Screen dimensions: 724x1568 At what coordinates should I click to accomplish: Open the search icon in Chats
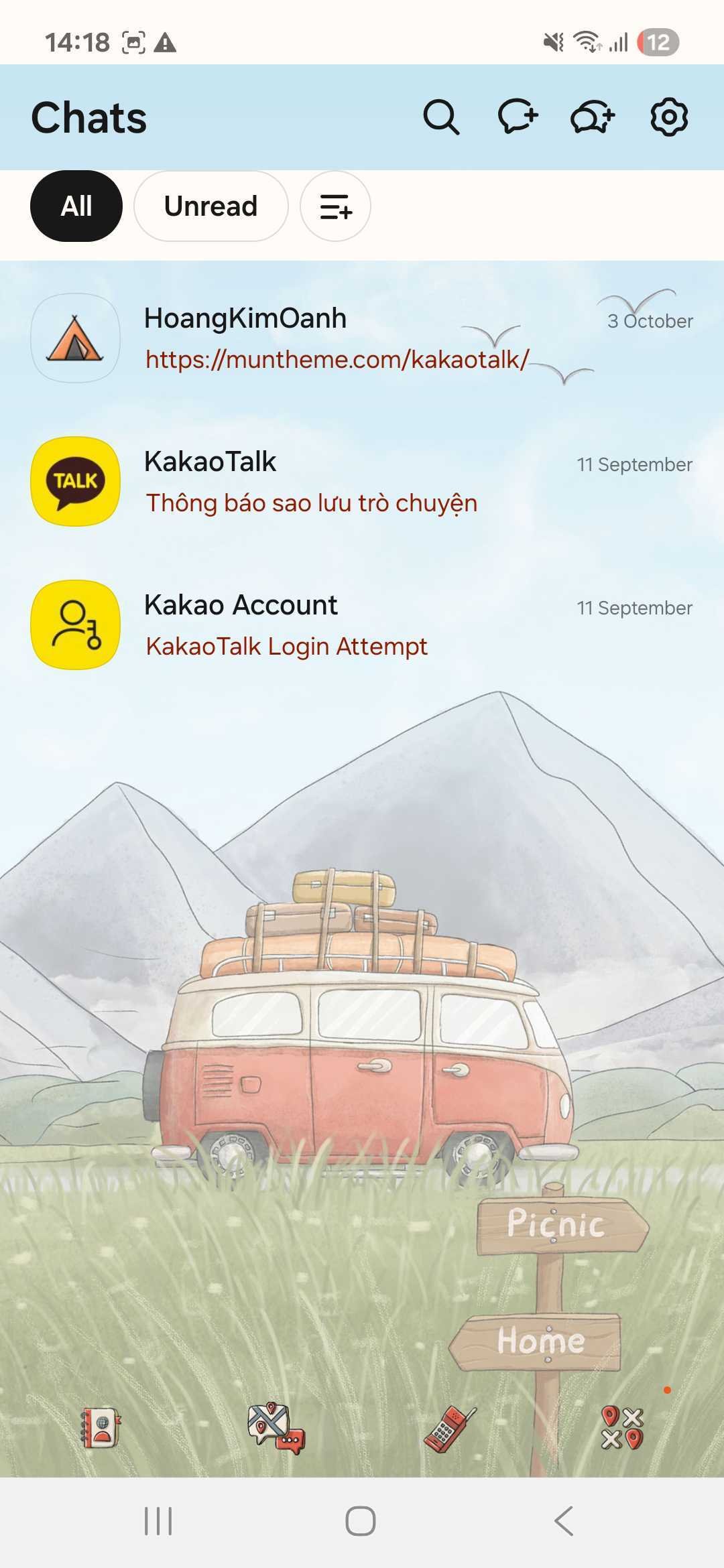click(x=441, y=118)
